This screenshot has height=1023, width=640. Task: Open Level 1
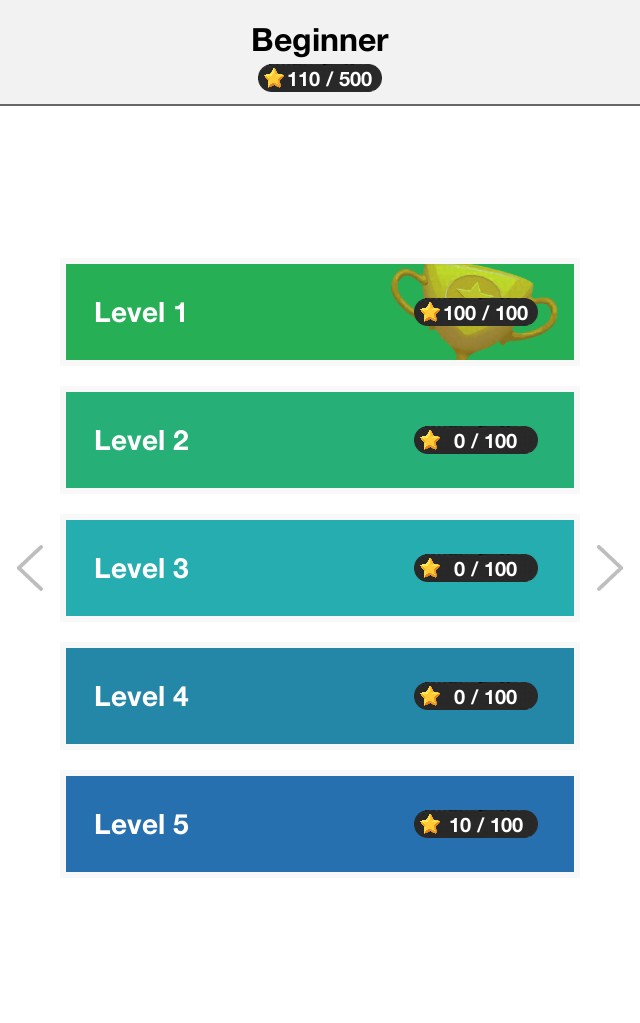point(319,312)
